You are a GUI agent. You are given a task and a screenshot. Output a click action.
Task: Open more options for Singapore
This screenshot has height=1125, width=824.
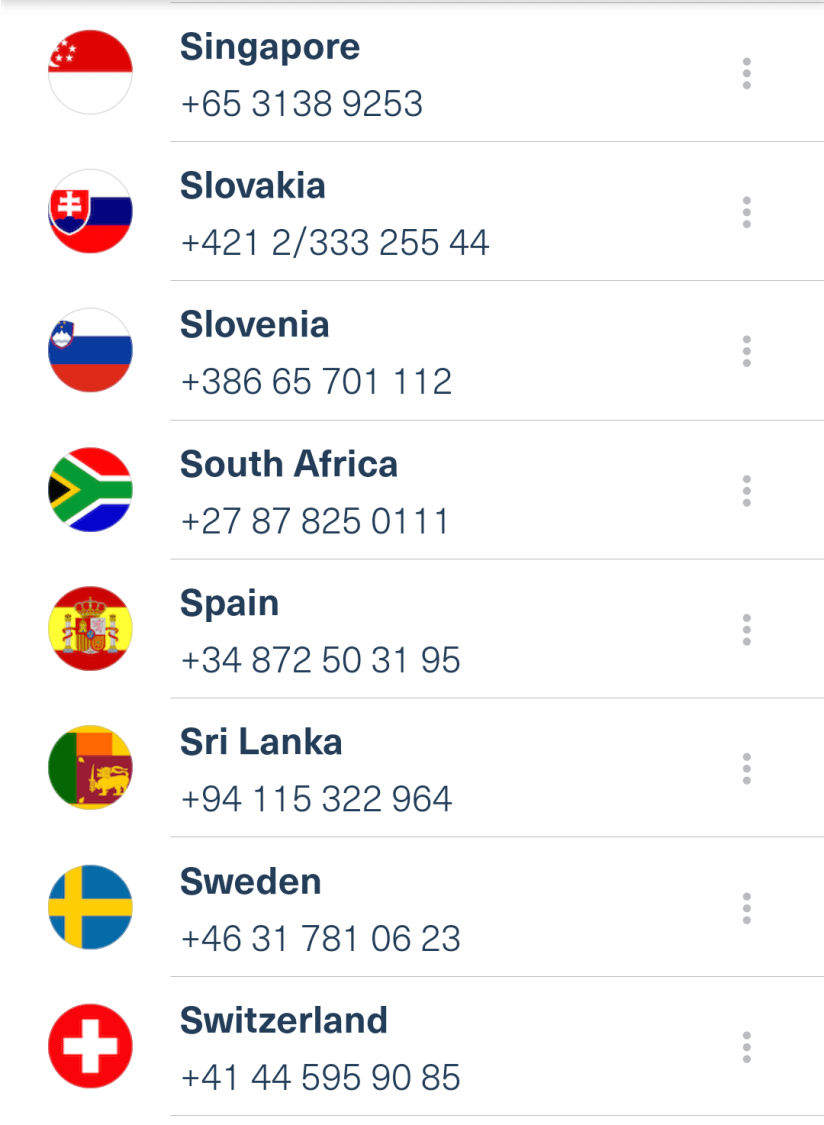click(746, 74)
